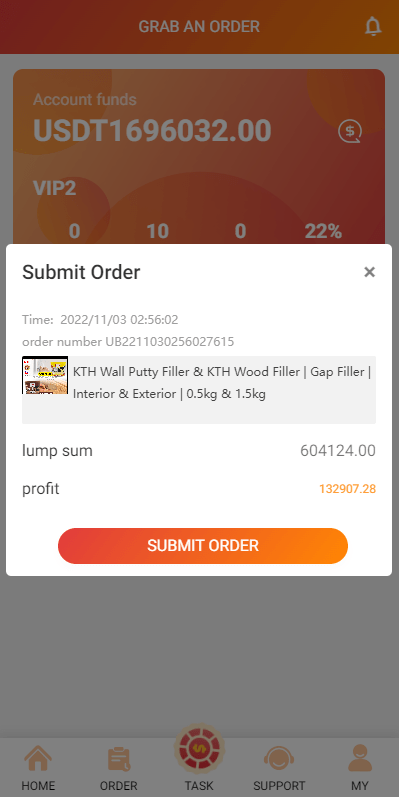Open the notifications bell

click(x=373, y=26)
